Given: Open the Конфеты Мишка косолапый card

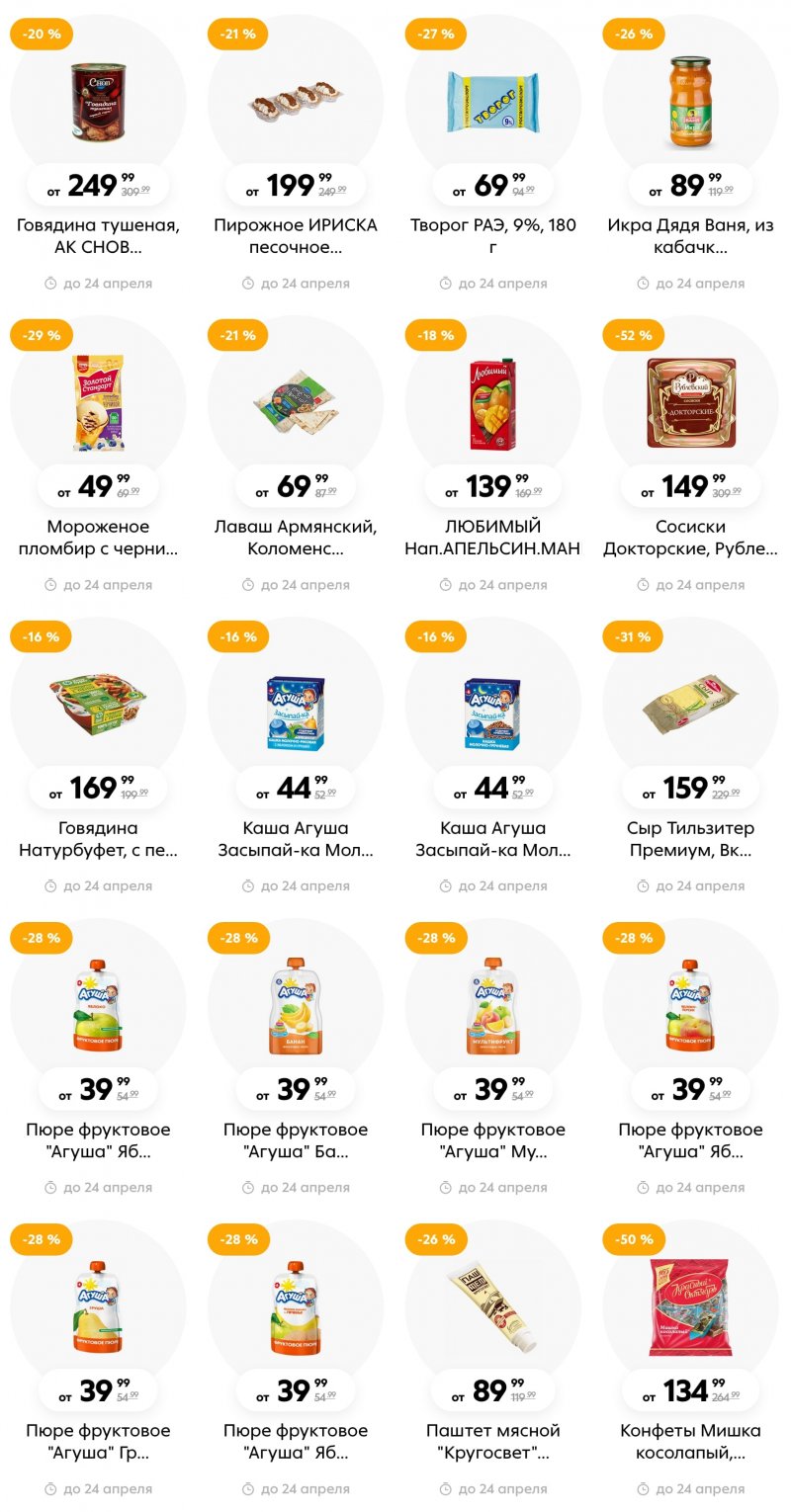Looking at the screenshot, I should 690,1306.
